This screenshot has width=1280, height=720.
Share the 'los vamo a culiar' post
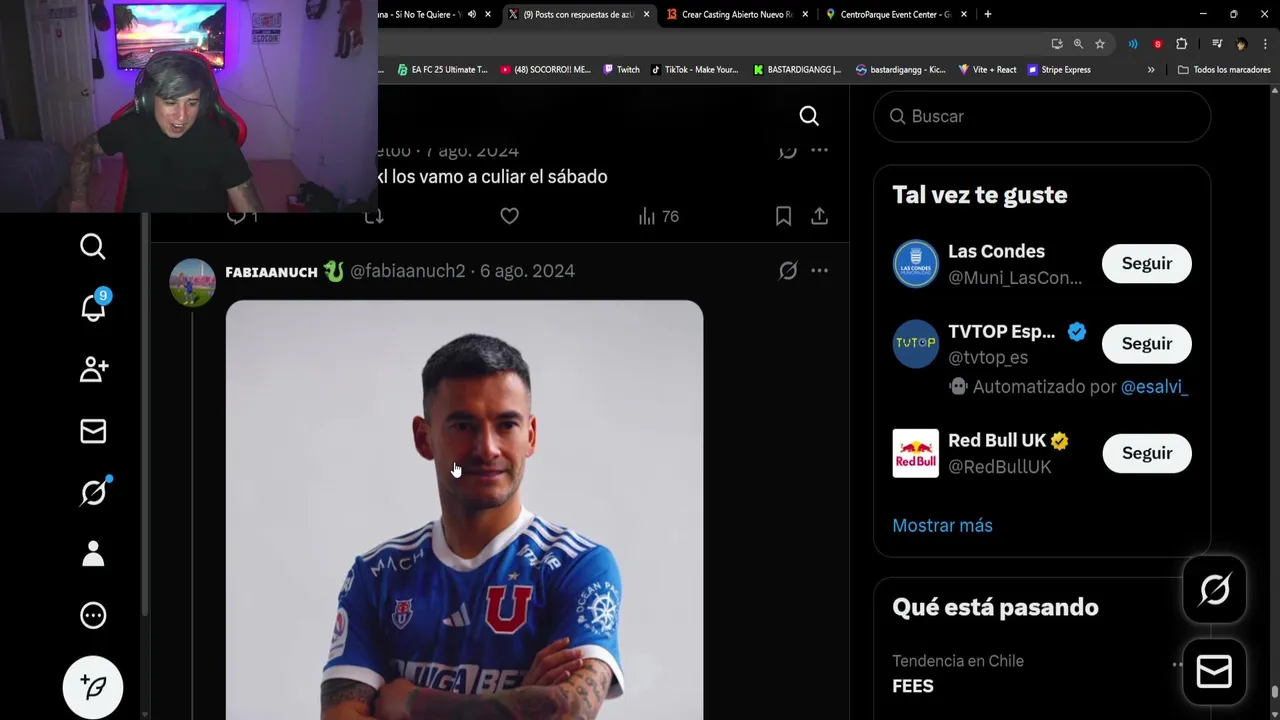[x=819, y=216]
